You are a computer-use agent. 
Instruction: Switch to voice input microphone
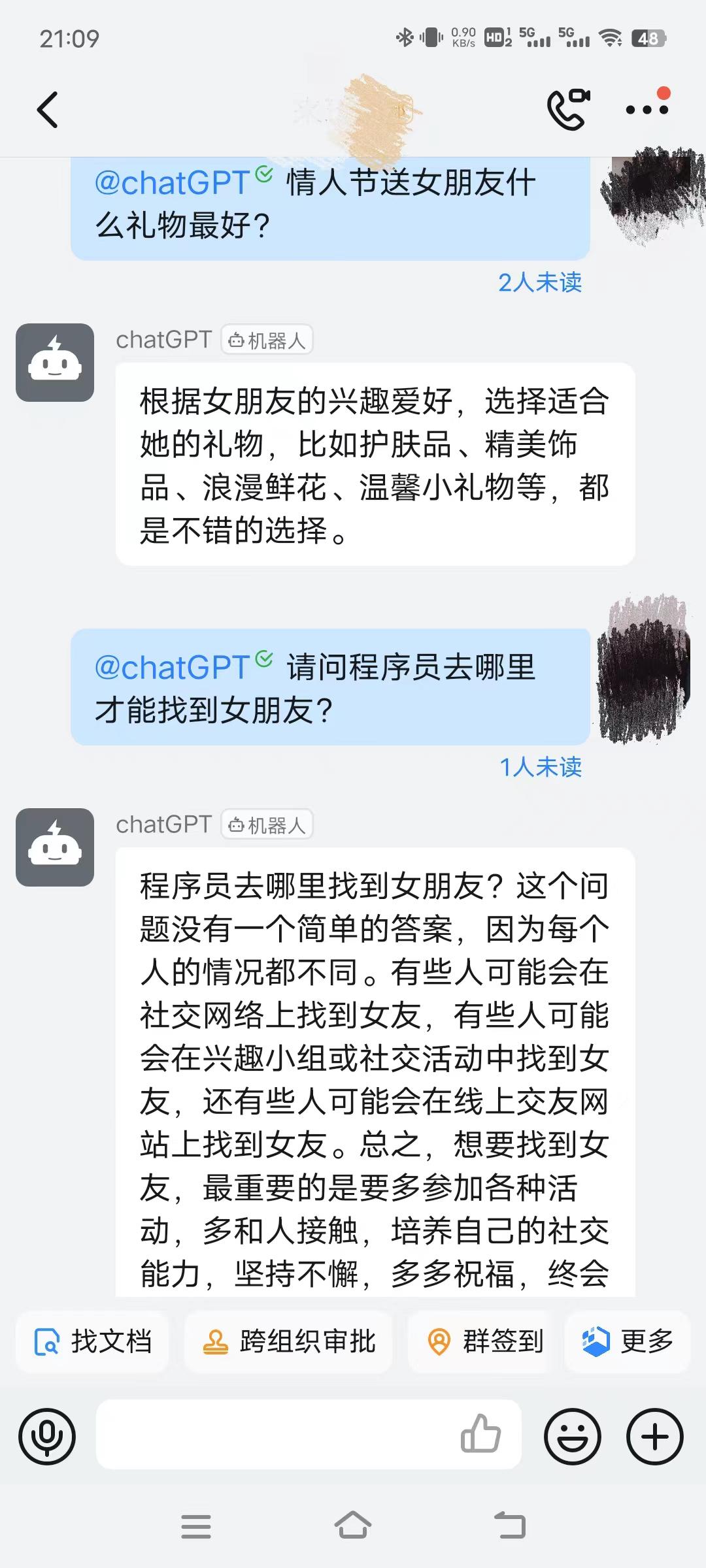(x=47, y=1437)
